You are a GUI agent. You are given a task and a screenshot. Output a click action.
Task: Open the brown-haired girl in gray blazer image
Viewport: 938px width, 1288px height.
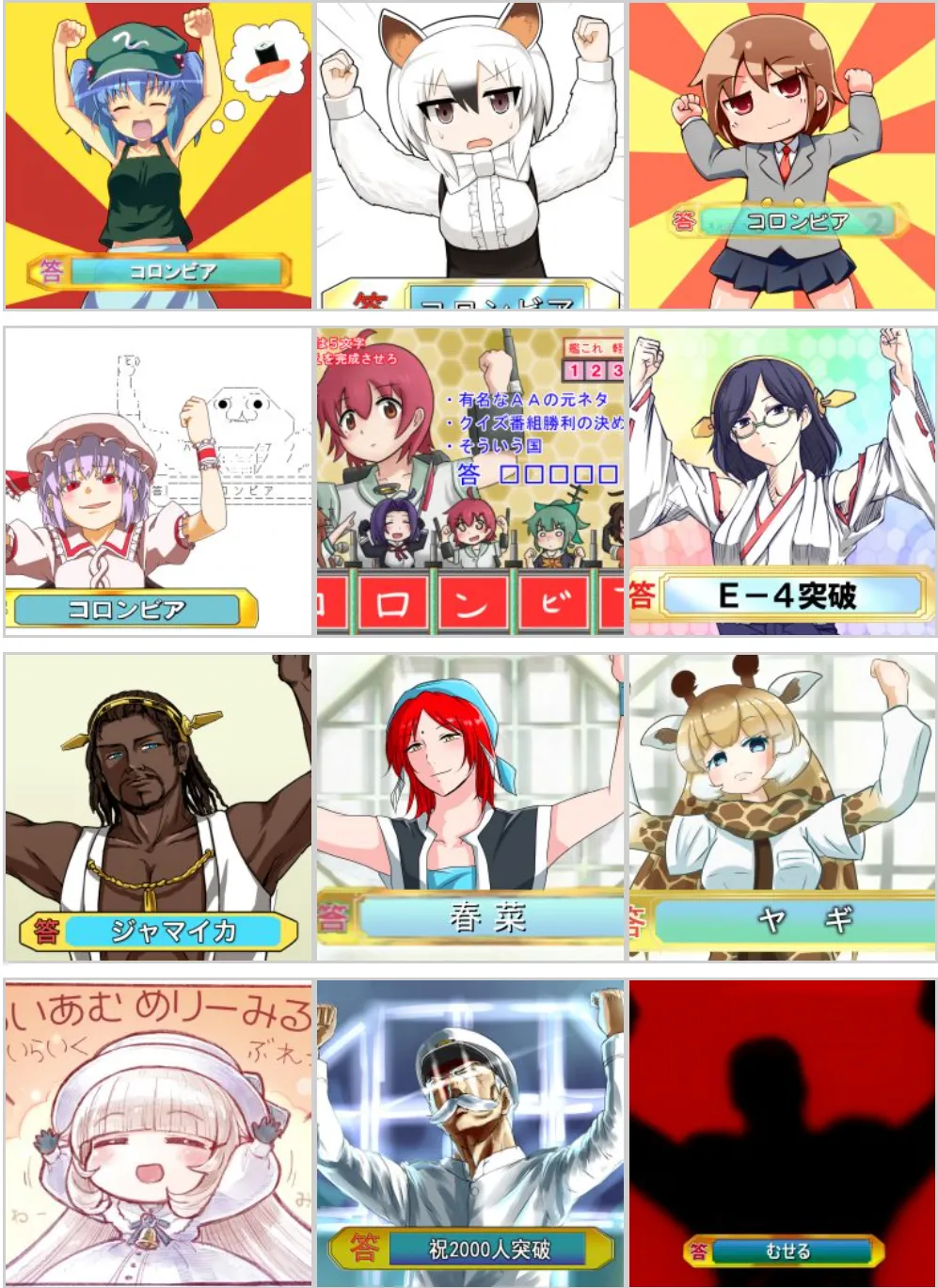(783, 156)
